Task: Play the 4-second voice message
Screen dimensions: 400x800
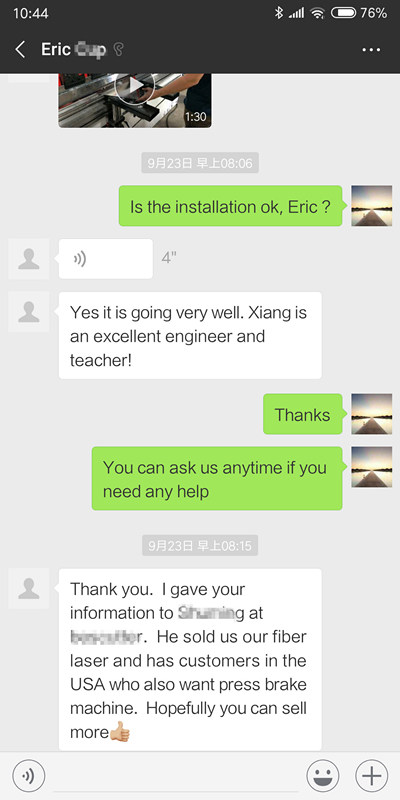Action: (x=106, y=259)
